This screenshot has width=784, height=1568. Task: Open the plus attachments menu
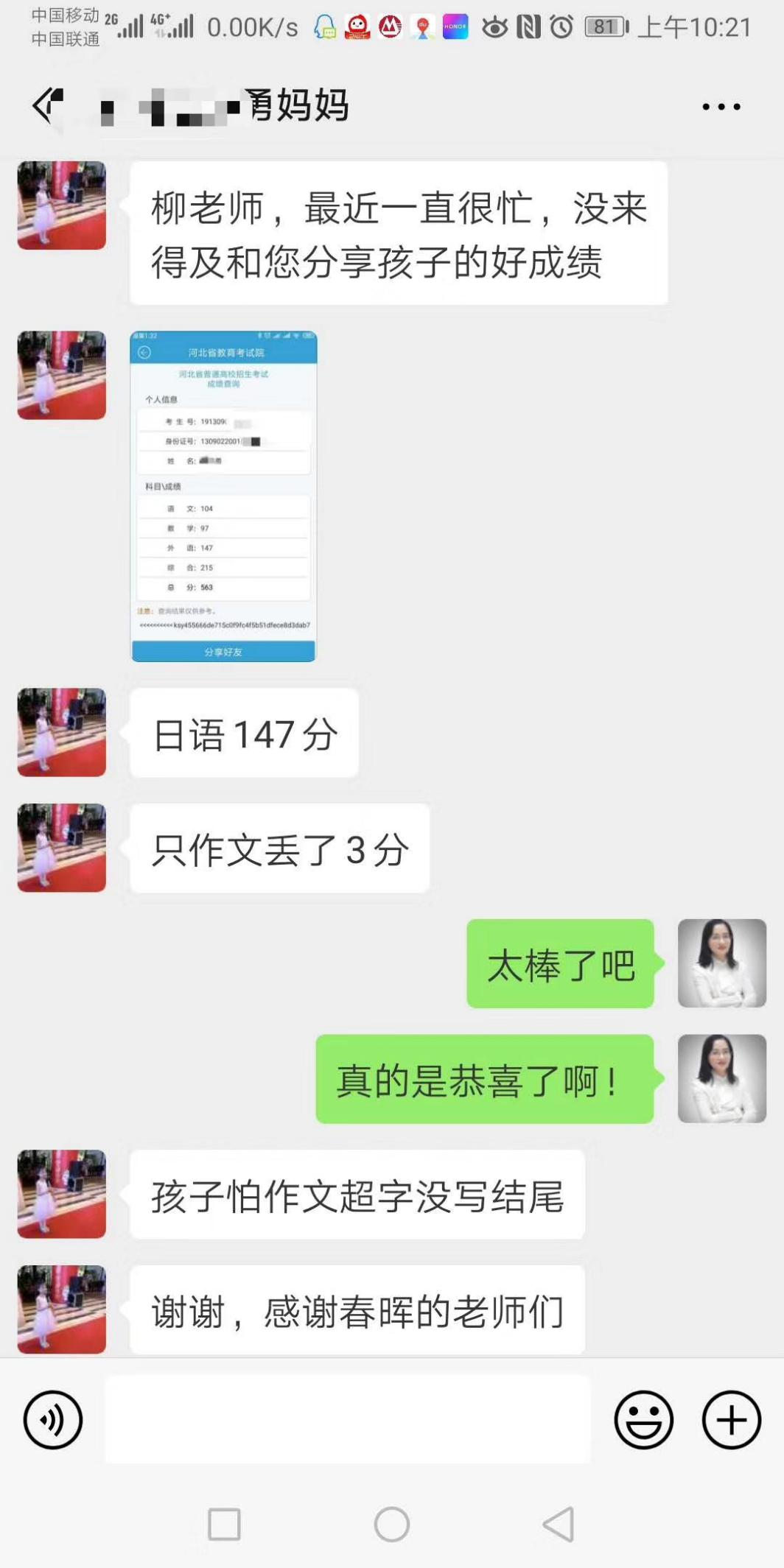click(x=731, y=1419)
